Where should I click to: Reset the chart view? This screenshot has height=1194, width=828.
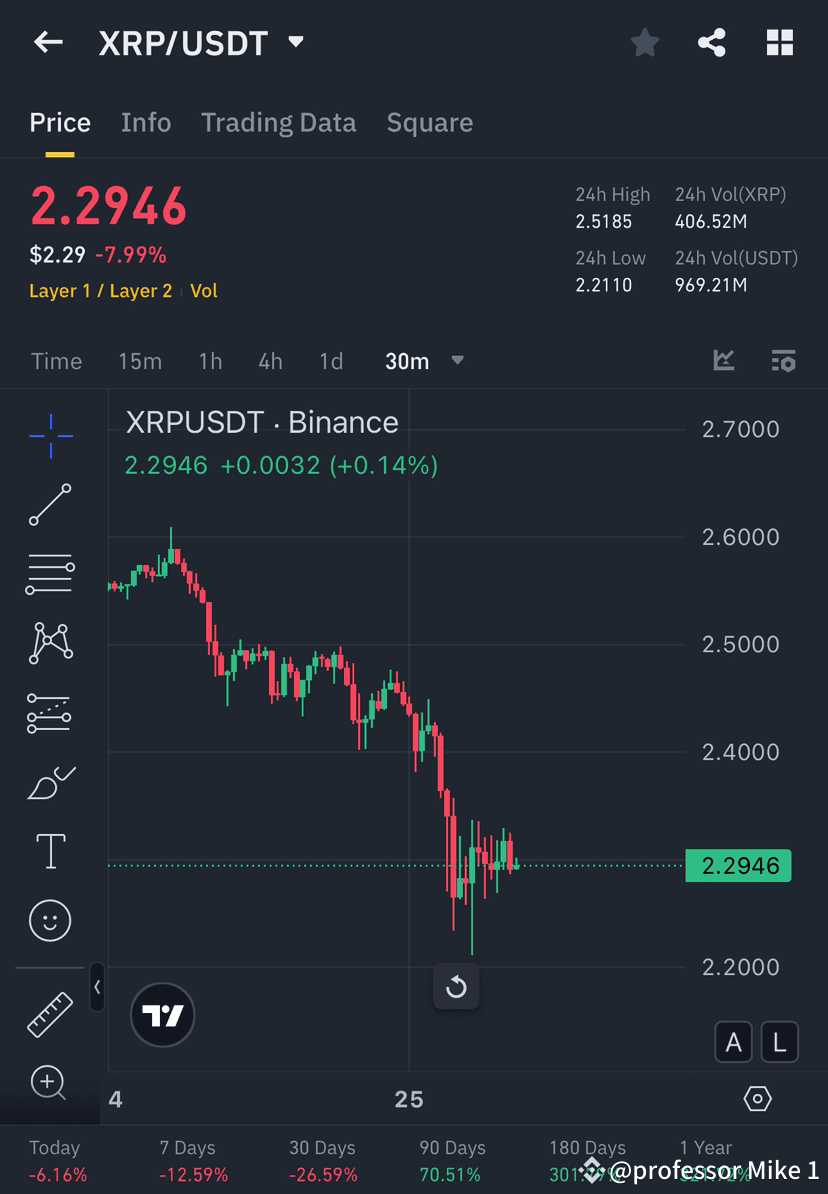[x=456, y=987]
